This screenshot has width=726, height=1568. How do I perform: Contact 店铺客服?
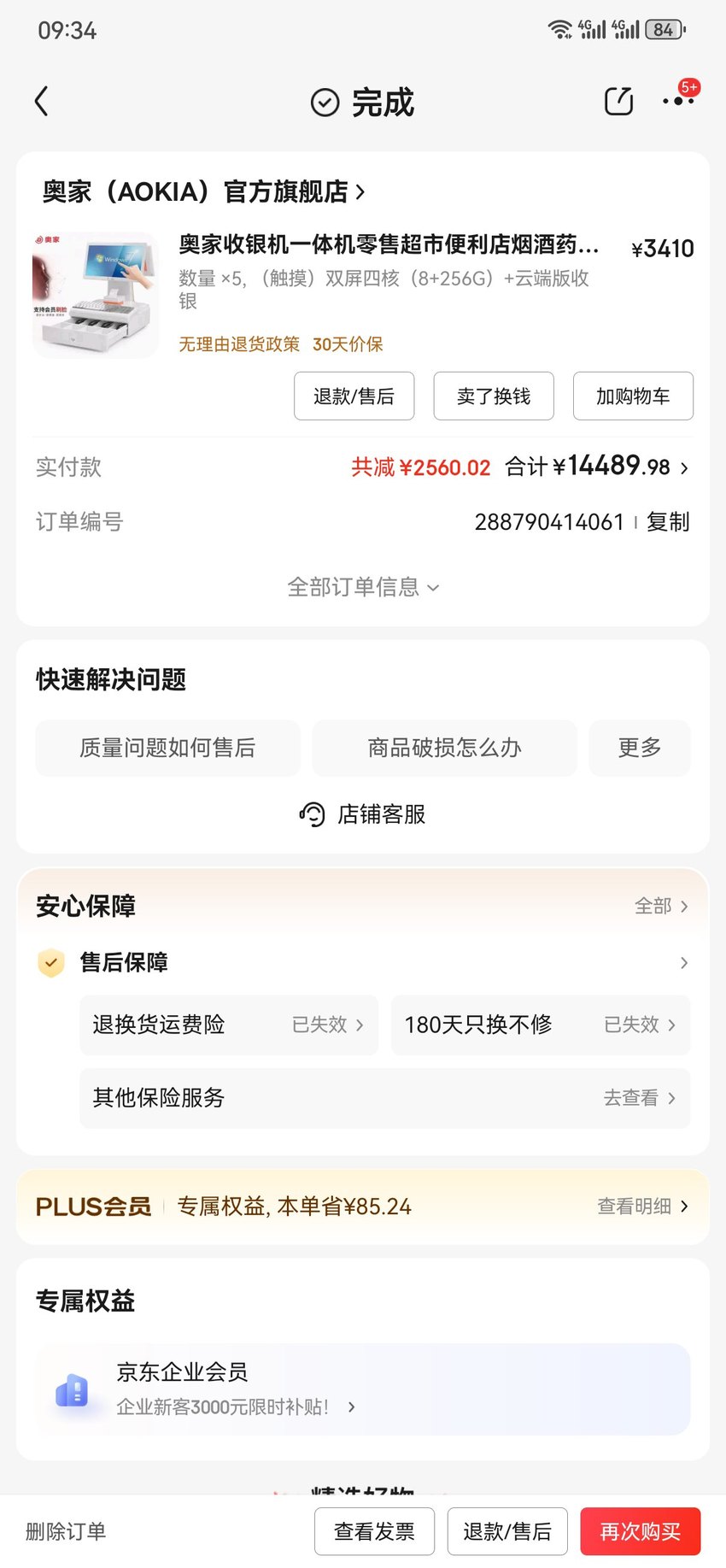point(363,814)
